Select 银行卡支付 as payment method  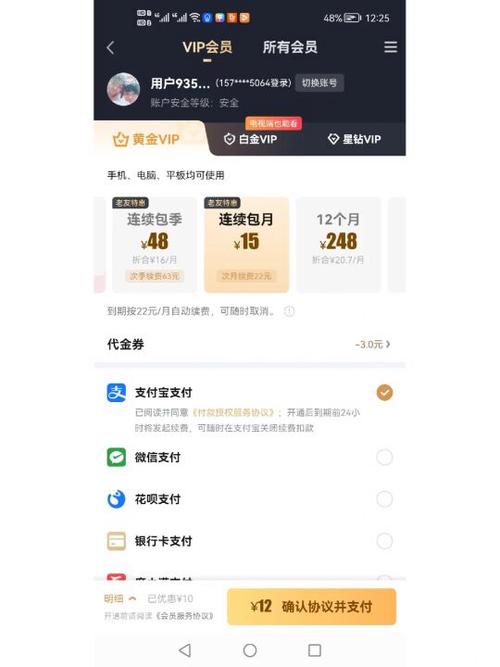coord(249,541)
